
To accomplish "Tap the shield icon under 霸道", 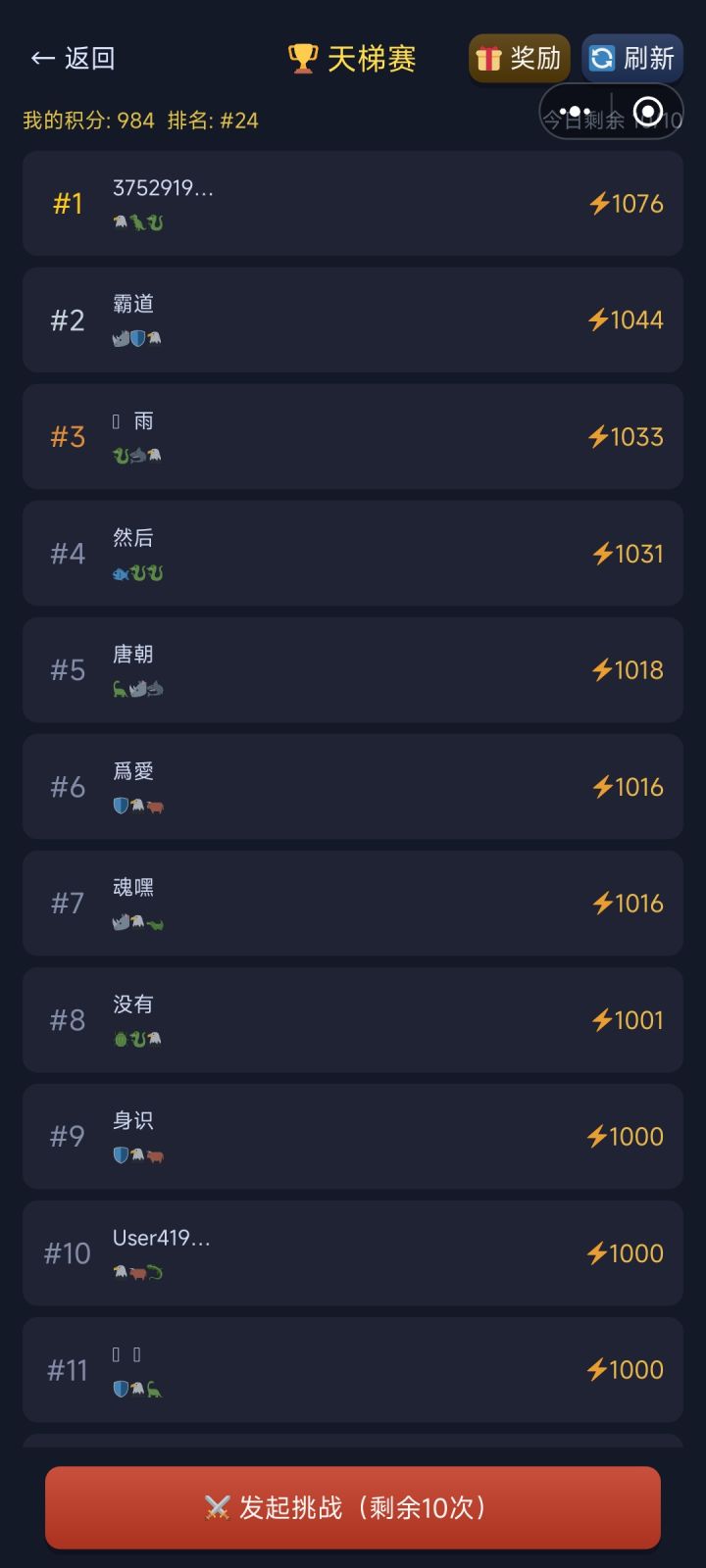I will (136, 338).
